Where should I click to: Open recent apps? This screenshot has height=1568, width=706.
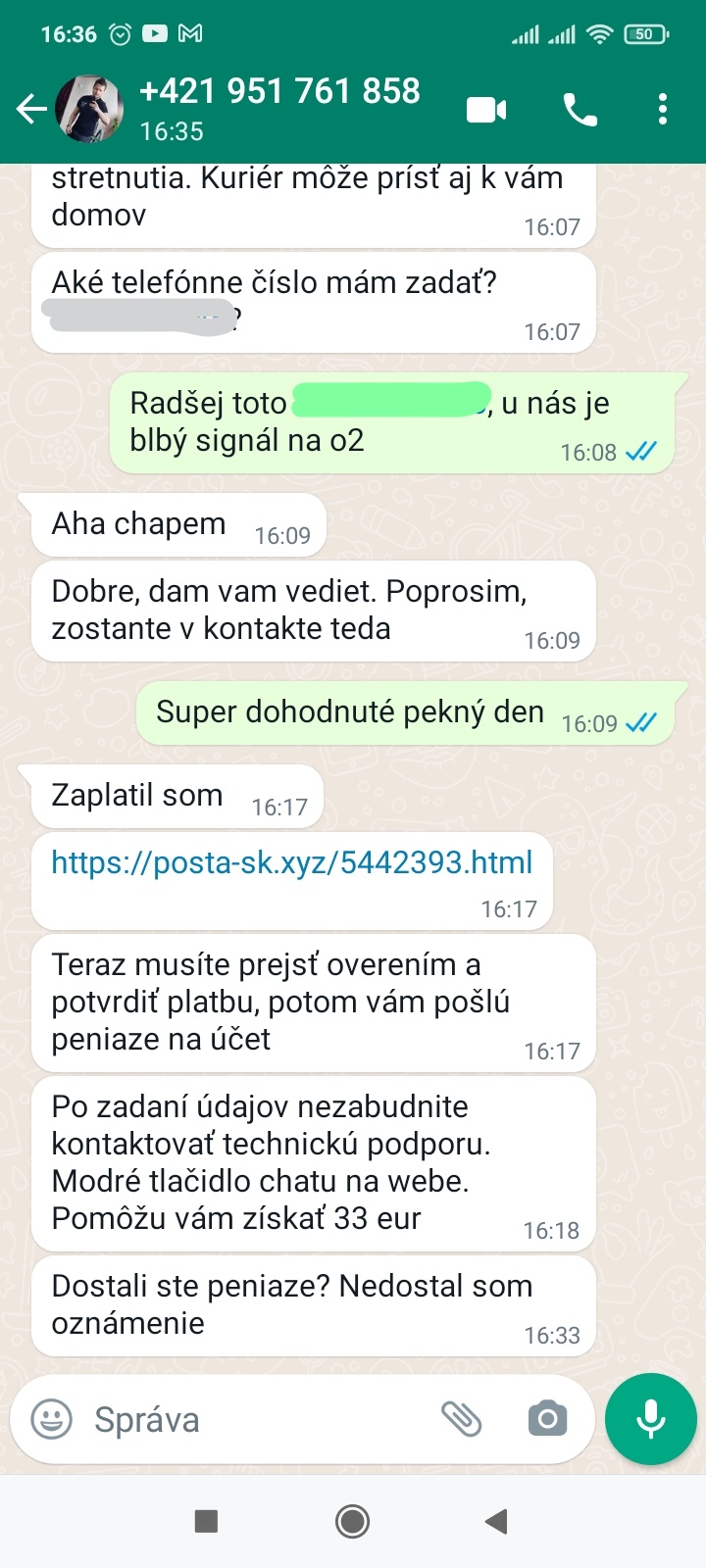coord(206,1521)
